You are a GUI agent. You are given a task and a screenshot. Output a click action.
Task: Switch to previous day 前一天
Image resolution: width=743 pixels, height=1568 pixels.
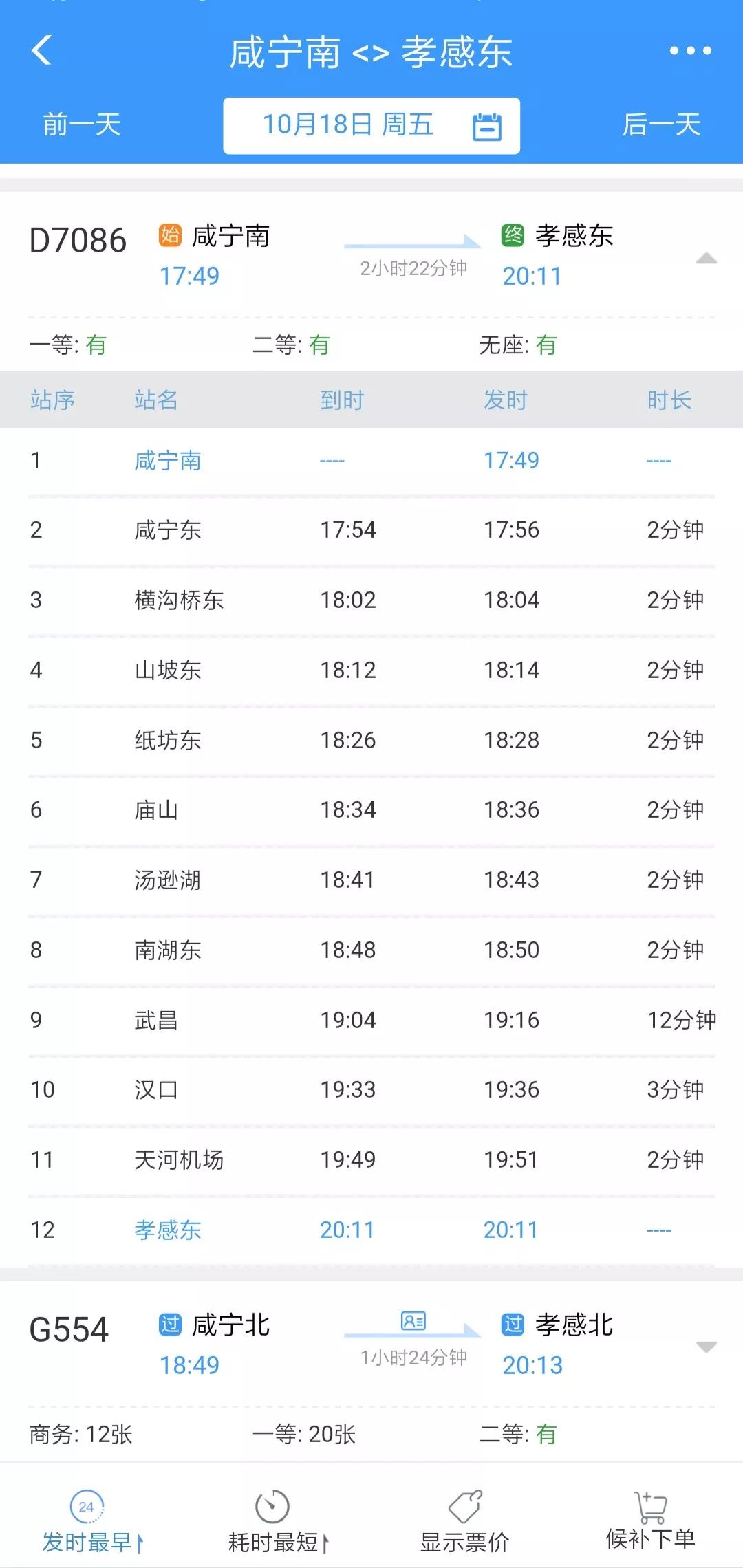(82, 125)
